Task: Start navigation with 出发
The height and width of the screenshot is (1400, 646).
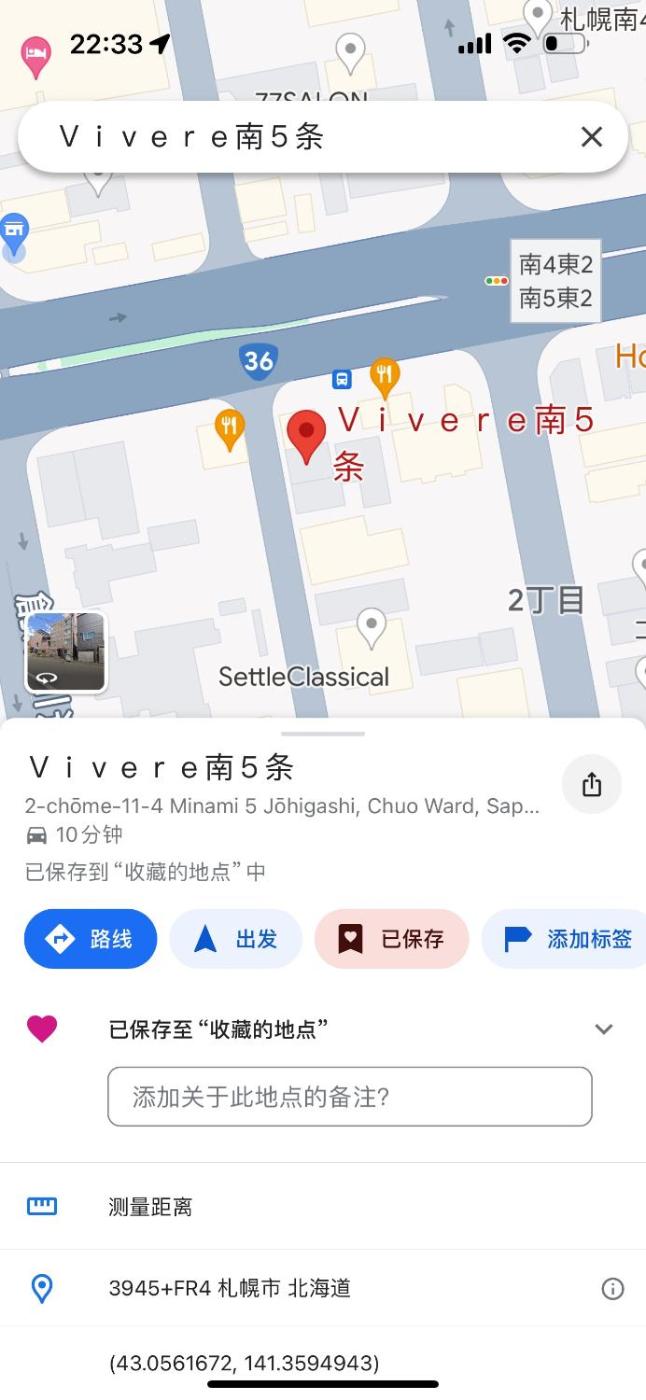Action: click(236, 939)
